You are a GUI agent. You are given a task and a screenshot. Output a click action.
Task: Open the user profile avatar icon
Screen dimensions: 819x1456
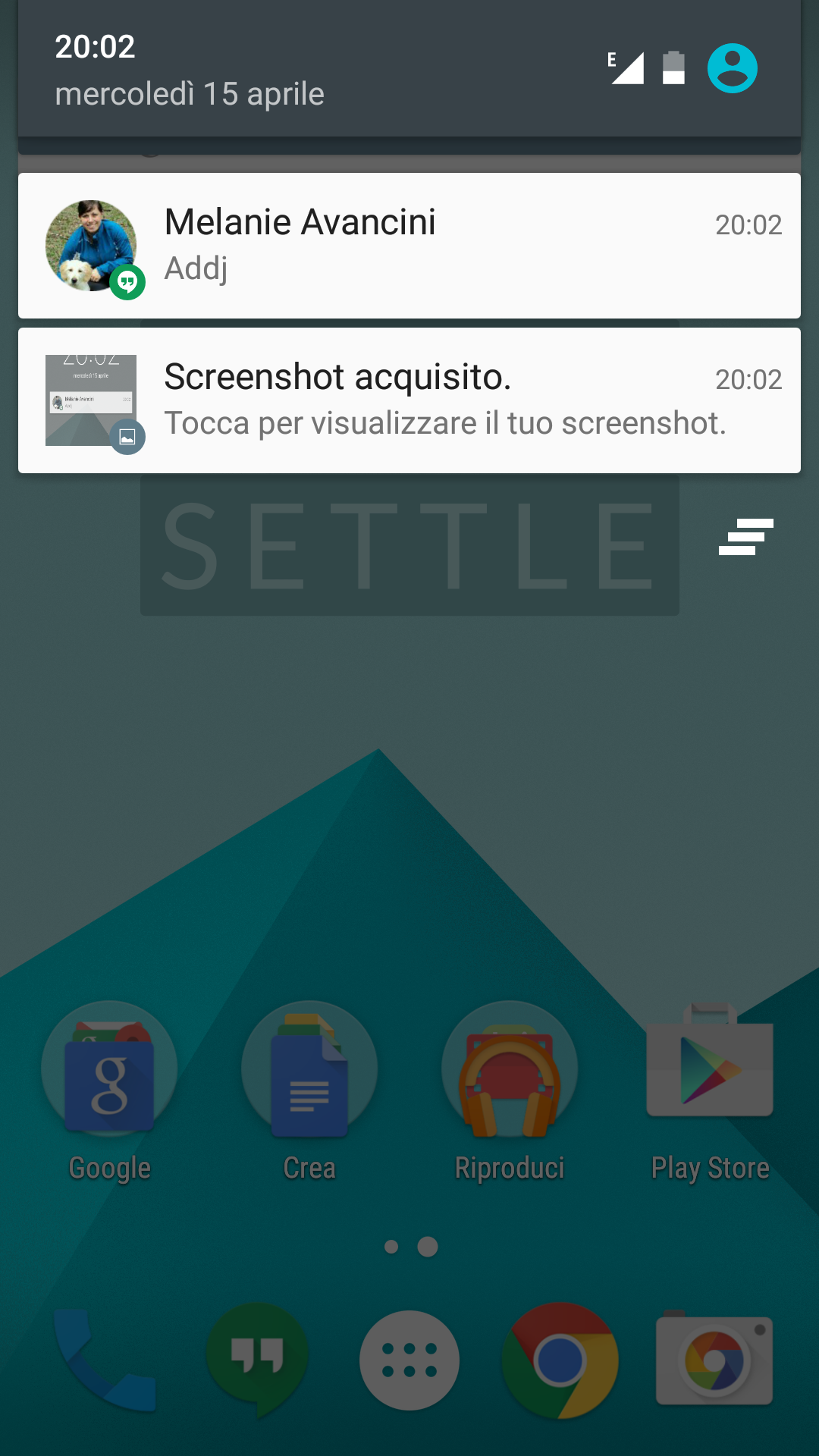click(733, 68)
